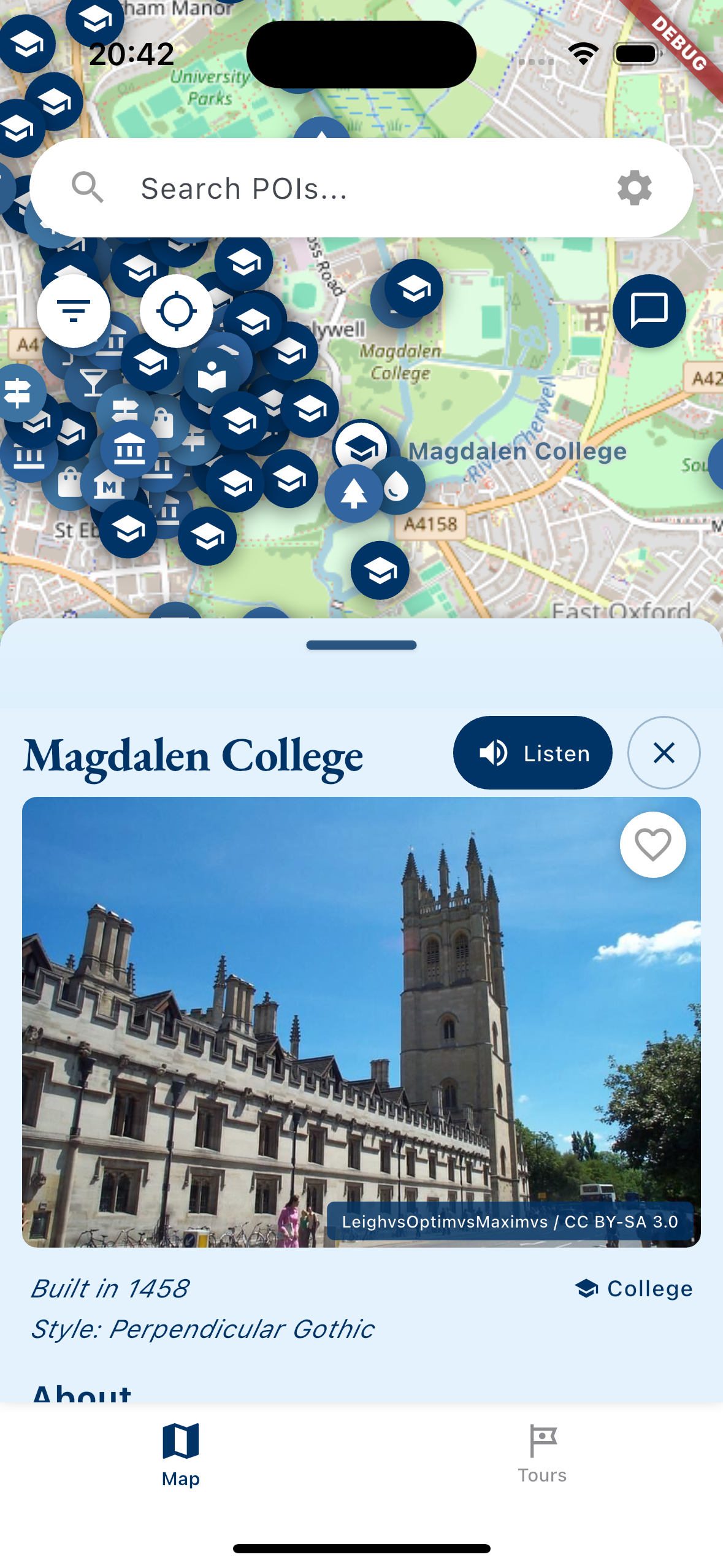Expand the detail sheet using the drag handle
The image size is (723, 1568).
(x=361, y=645)
